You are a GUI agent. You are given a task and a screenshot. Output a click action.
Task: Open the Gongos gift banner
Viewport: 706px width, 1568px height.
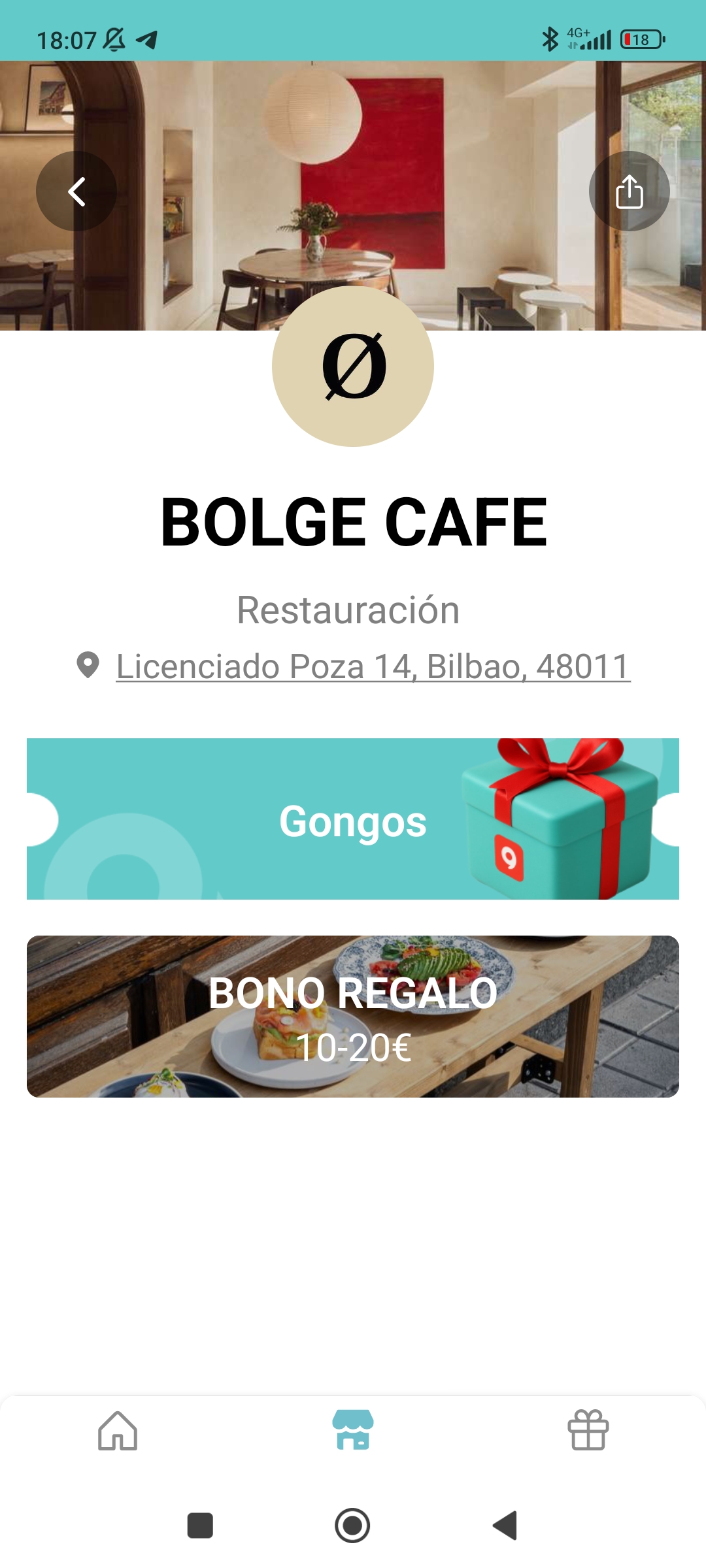353,819
